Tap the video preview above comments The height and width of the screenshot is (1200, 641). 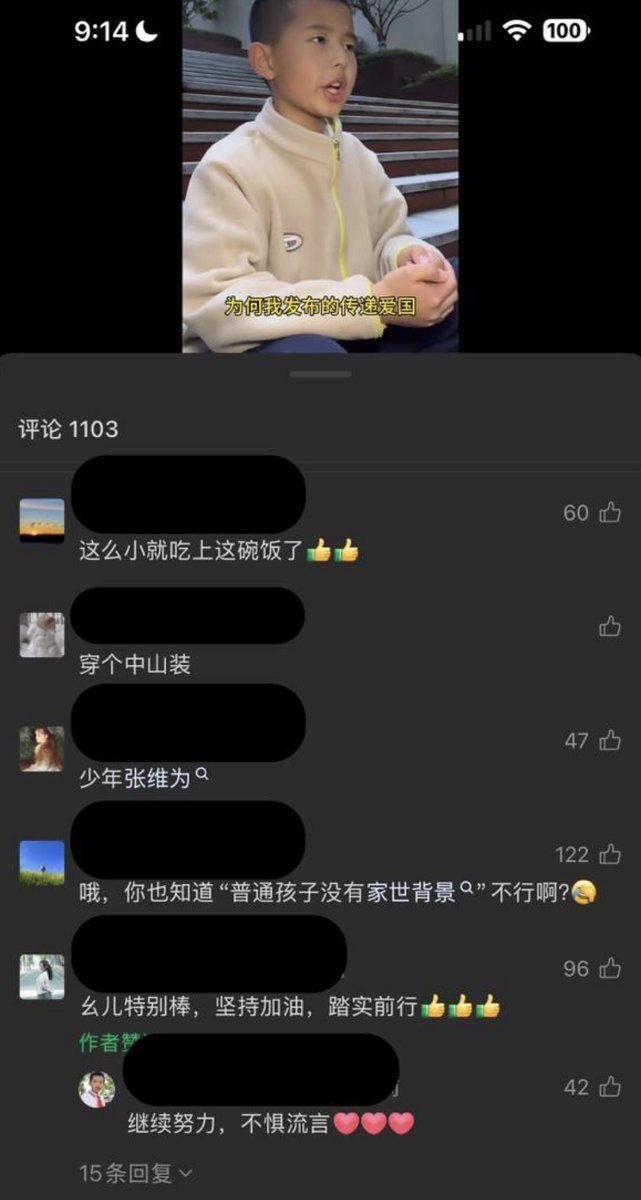pos(320,176)
